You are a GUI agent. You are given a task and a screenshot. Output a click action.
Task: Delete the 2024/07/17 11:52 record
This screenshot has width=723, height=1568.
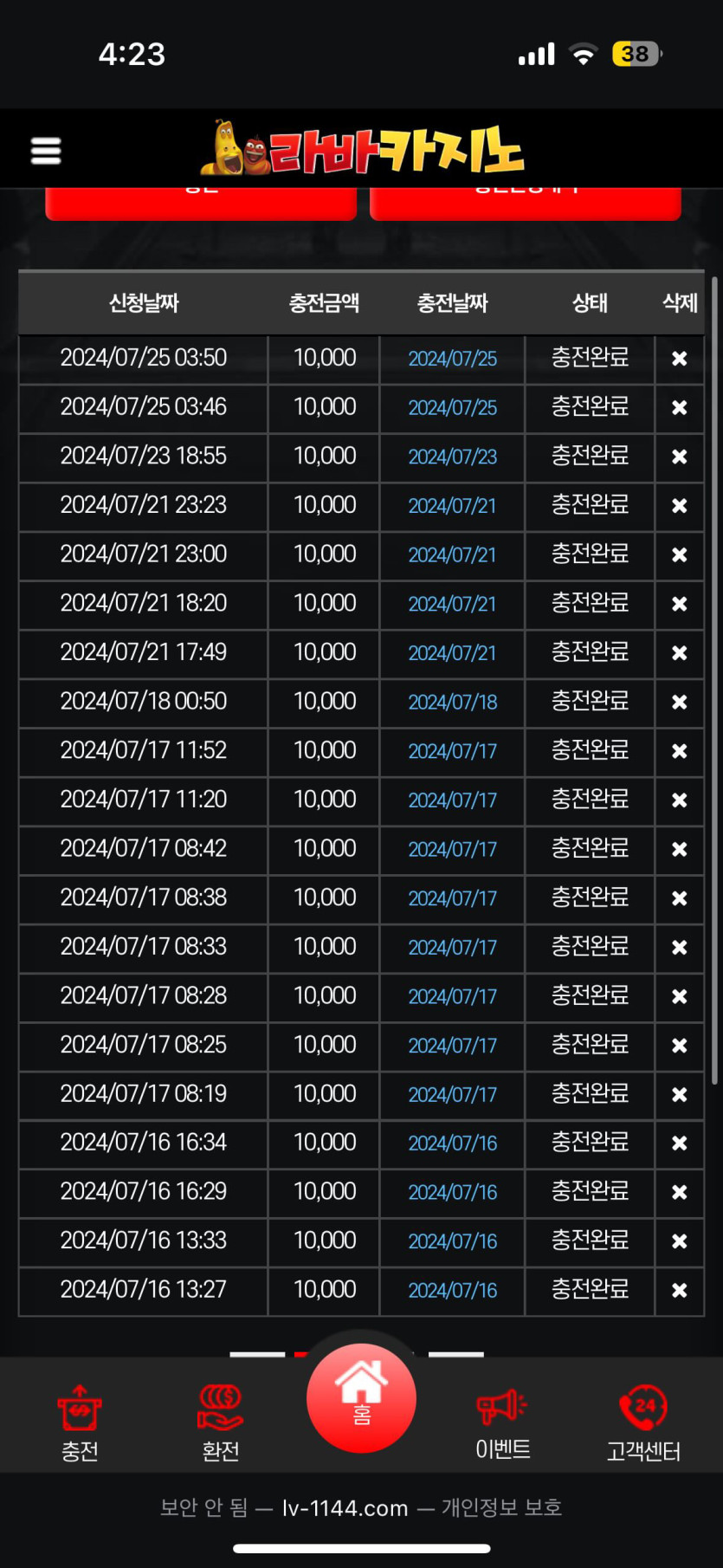pos(680,751)
